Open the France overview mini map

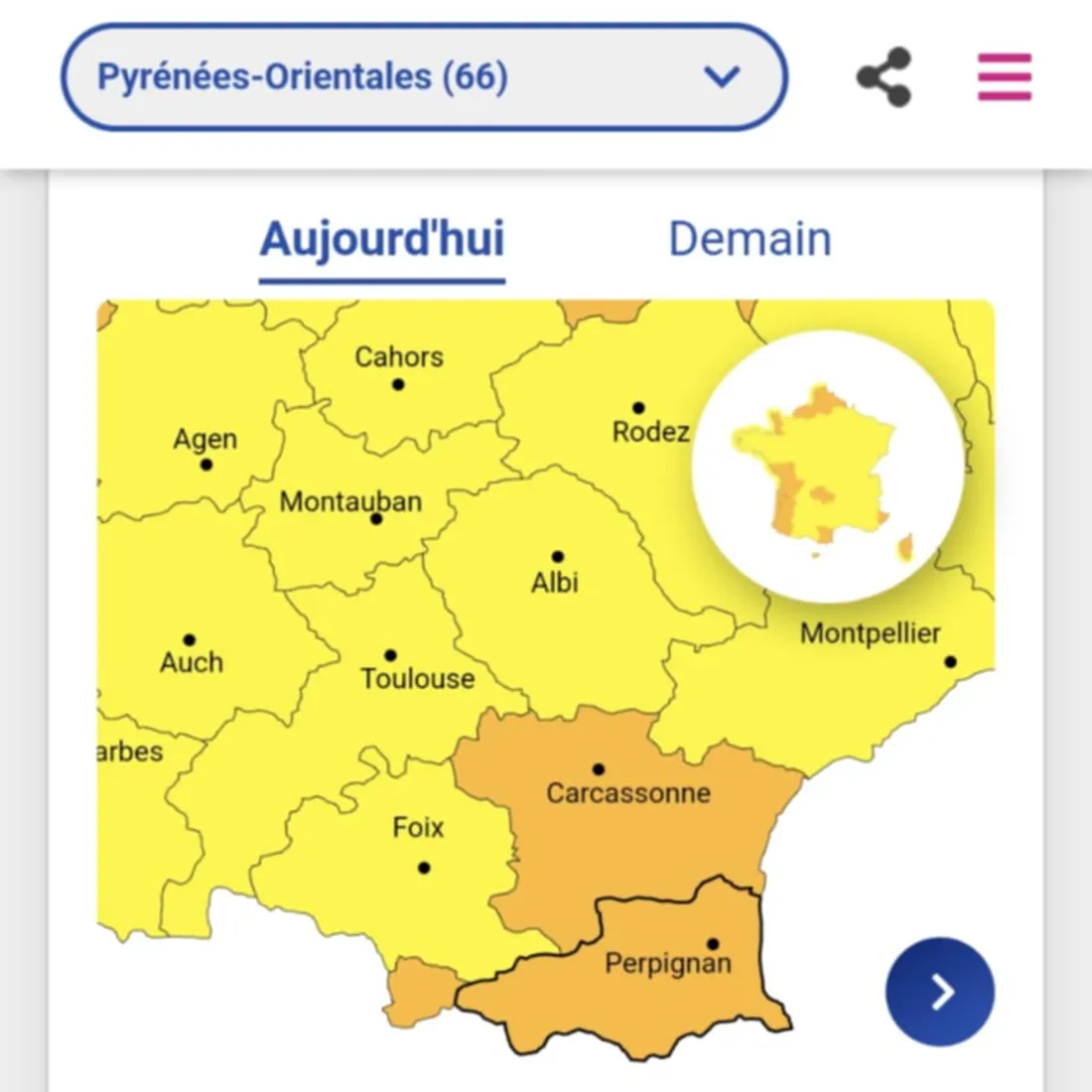coord(827,467)
